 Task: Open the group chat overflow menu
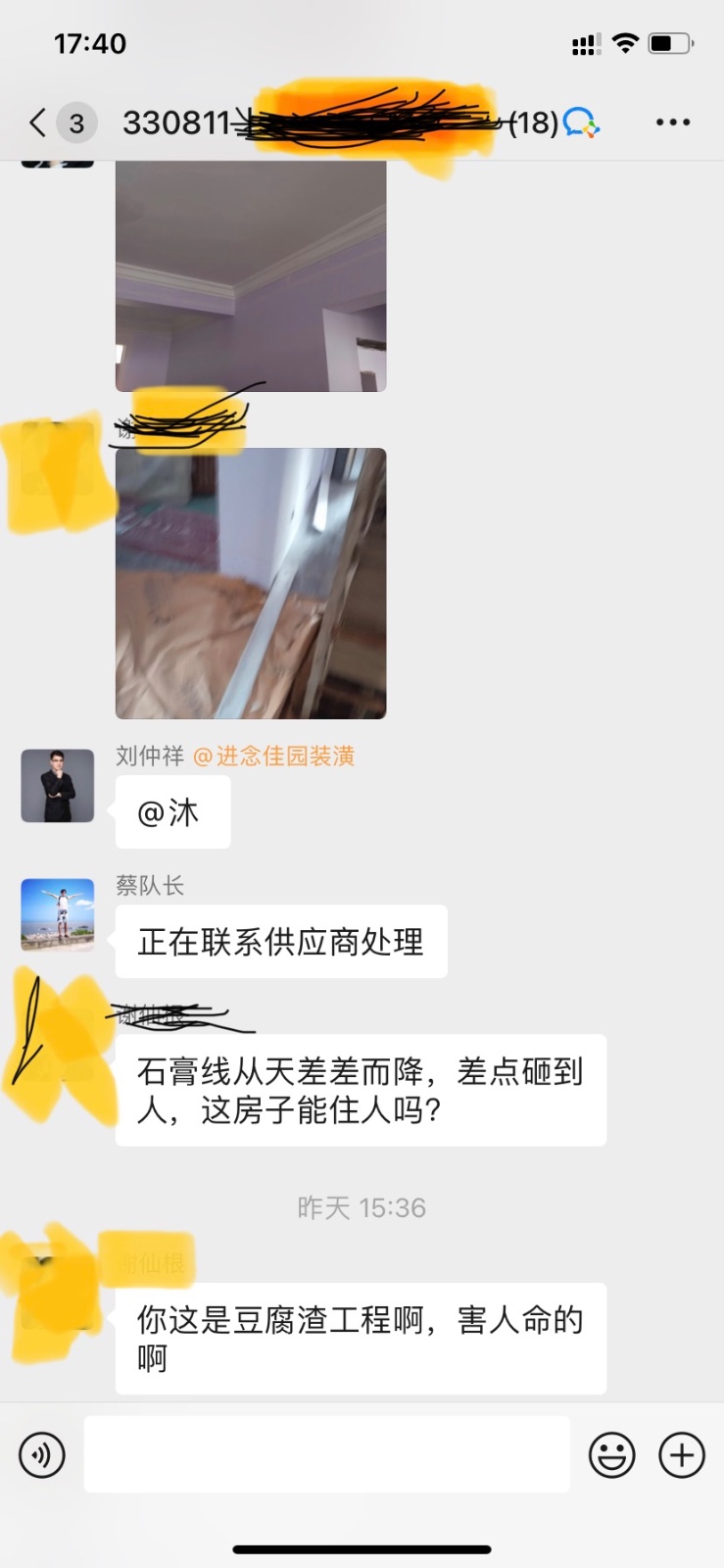pyautogui.click(x=672, y=122)
